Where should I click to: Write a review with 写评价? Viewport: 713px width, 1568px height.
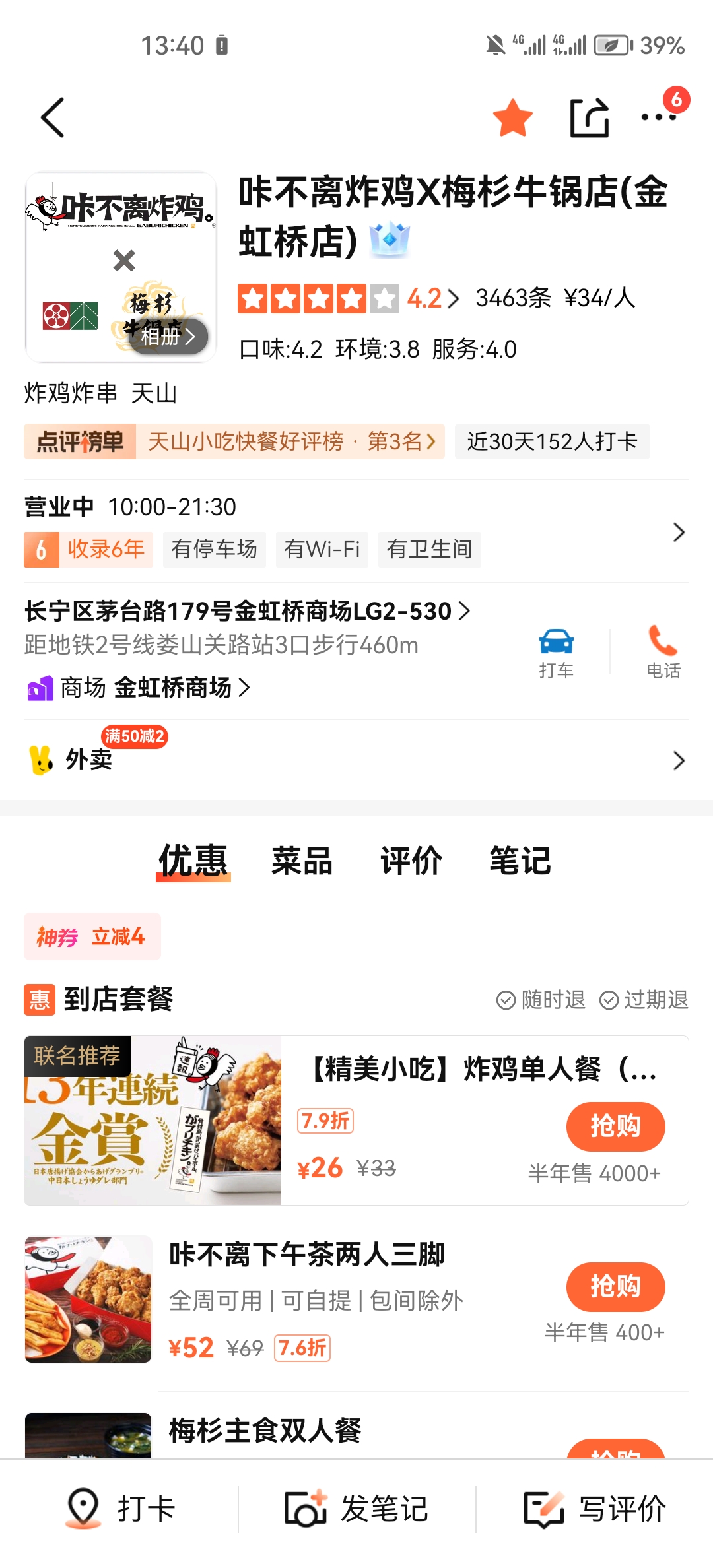tap(595, 1509)
